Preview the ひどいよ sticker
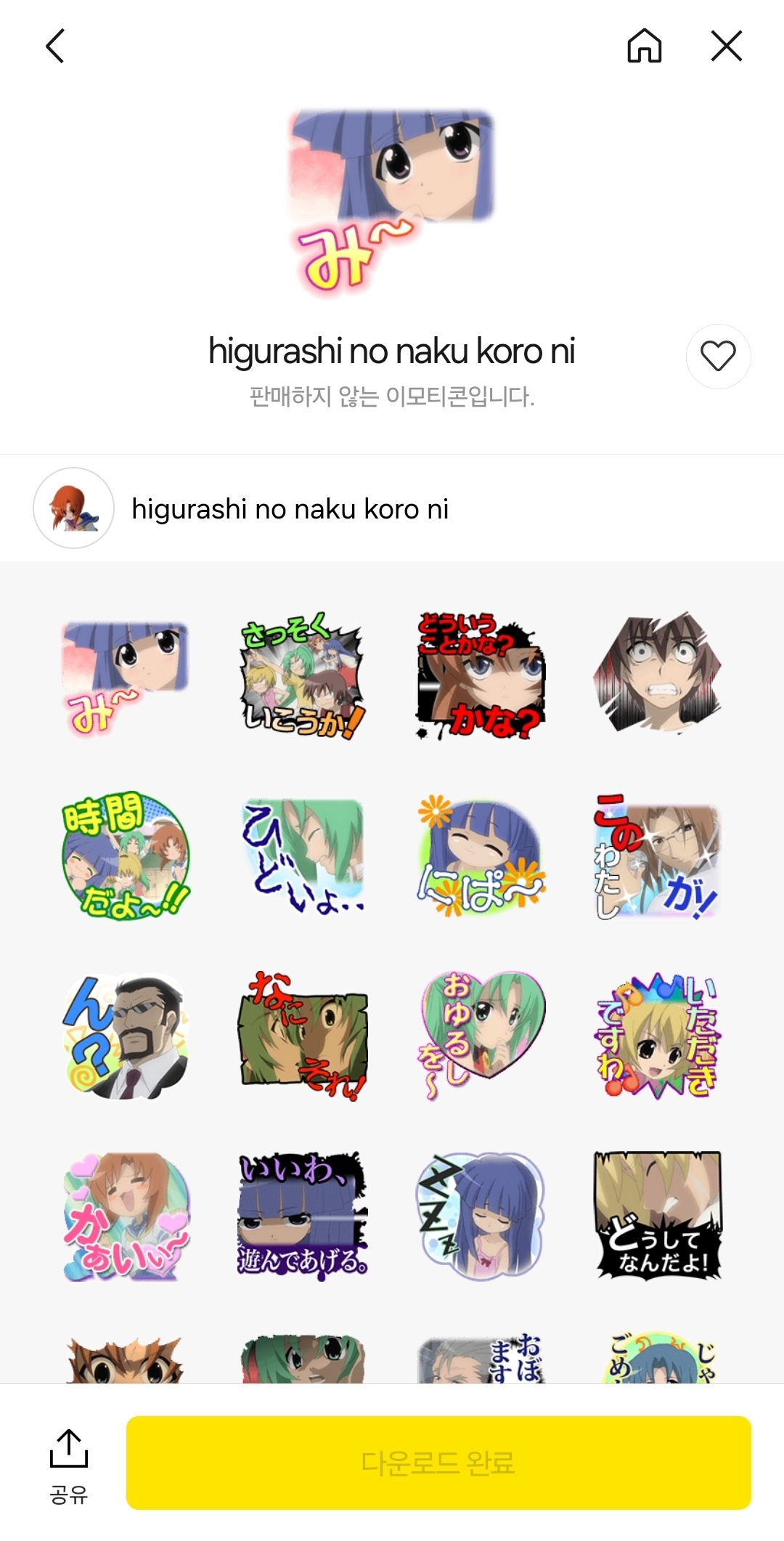 (x=302, y=855)
